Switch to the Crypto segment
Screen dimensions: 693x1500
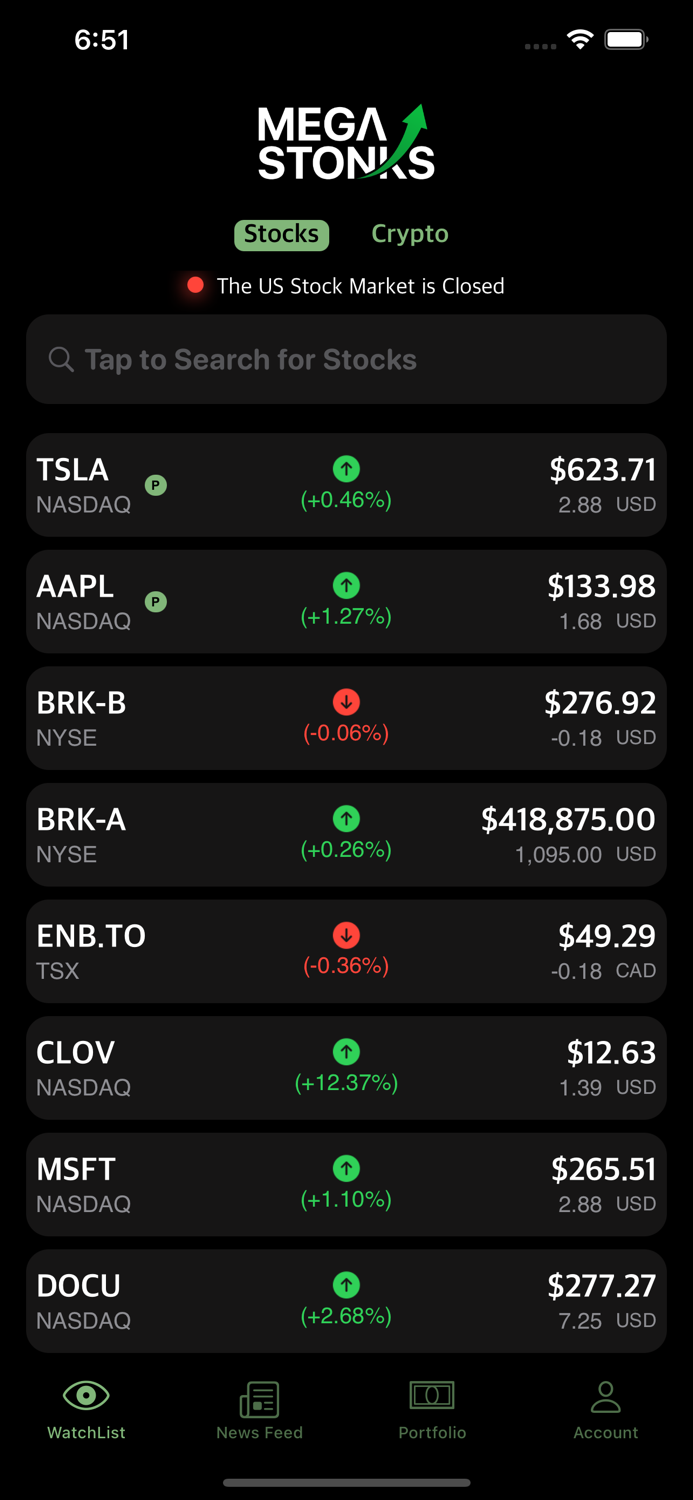point(409,234)
